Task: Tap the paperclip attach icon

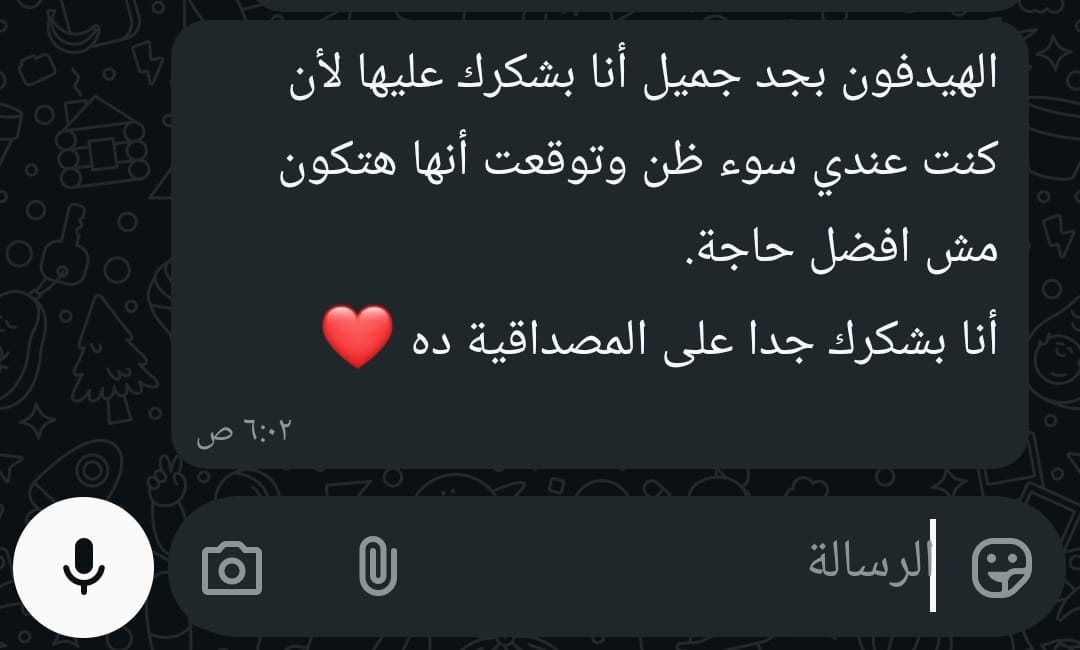Action: point(377,567)
